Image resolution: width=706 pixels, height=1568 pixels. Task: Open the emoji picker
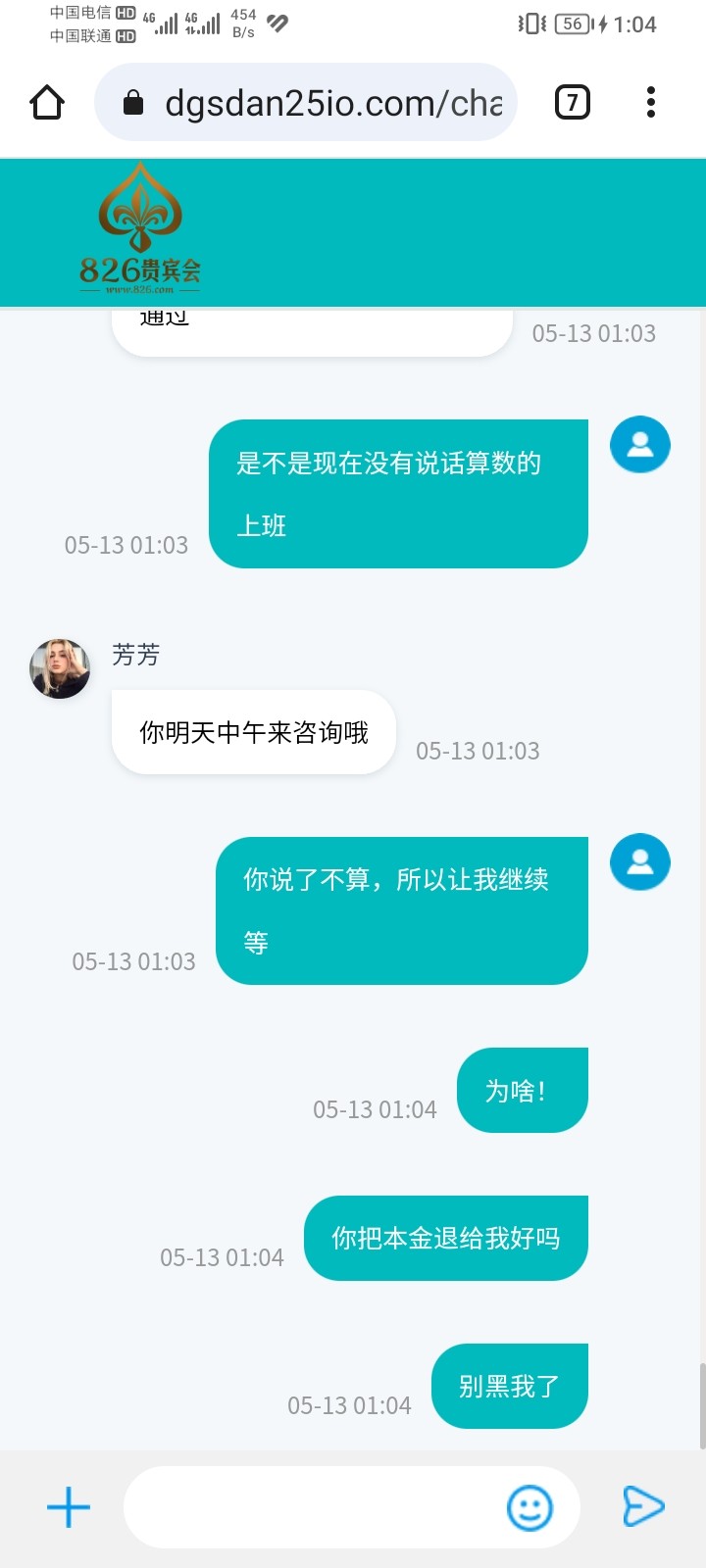tap(529, 1507)
